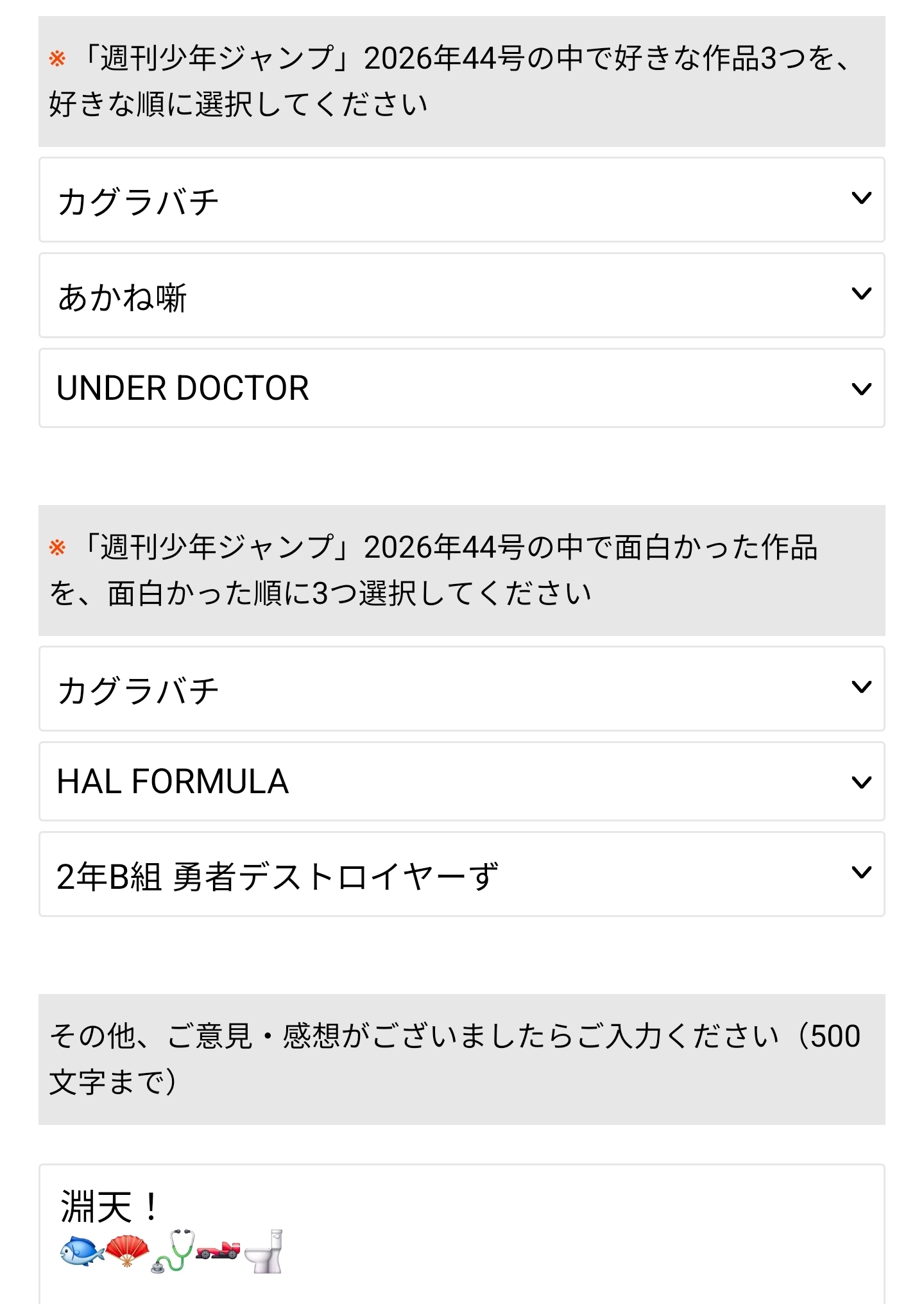Open the カグラバチ dropdown under 面白かった作品

tap(461, 689)
